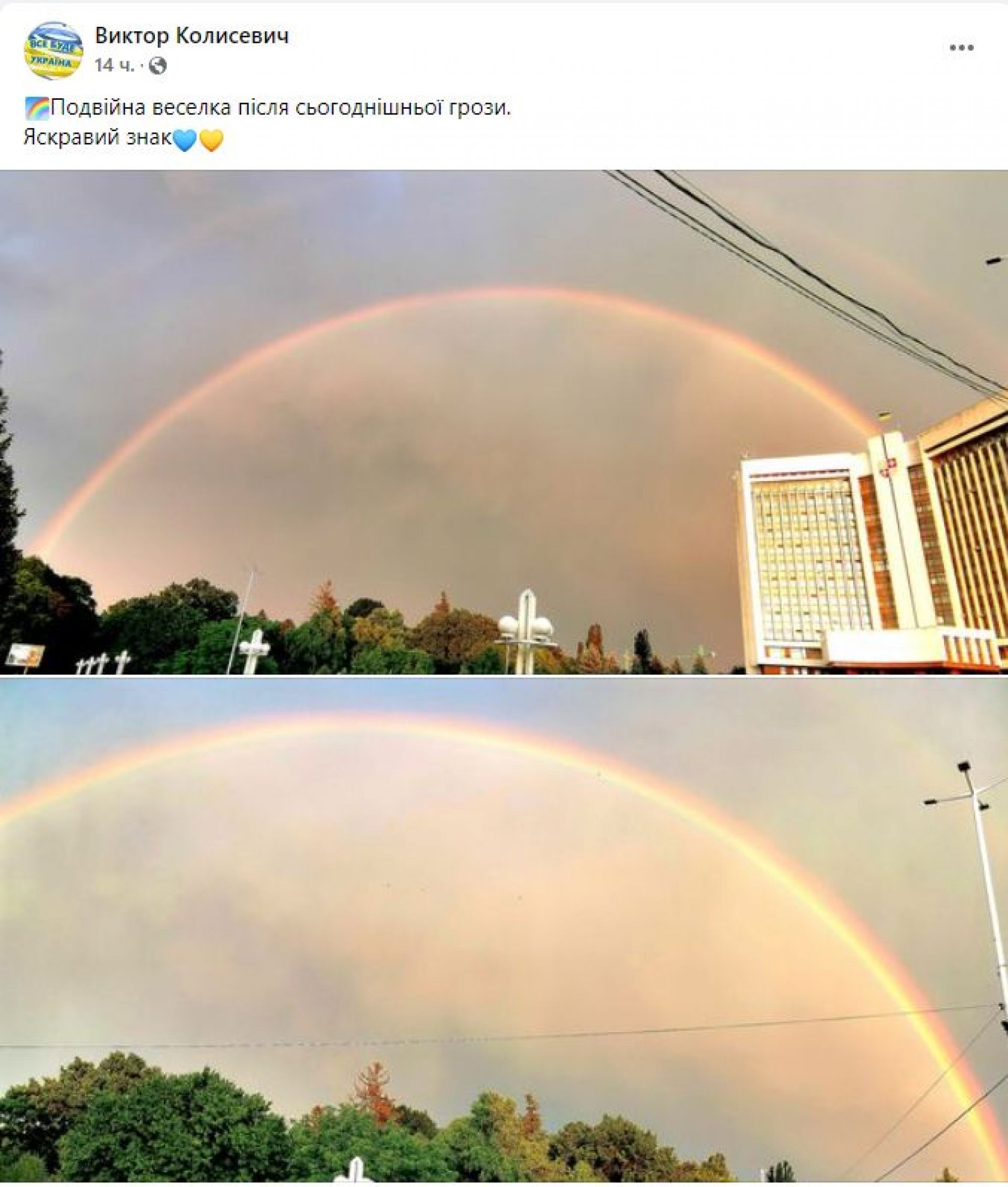Image resolution: width=1008 pixels, height=1187 pixels.
Task: Open the post's three-dot options menu
Action: [x=961, y=48]
